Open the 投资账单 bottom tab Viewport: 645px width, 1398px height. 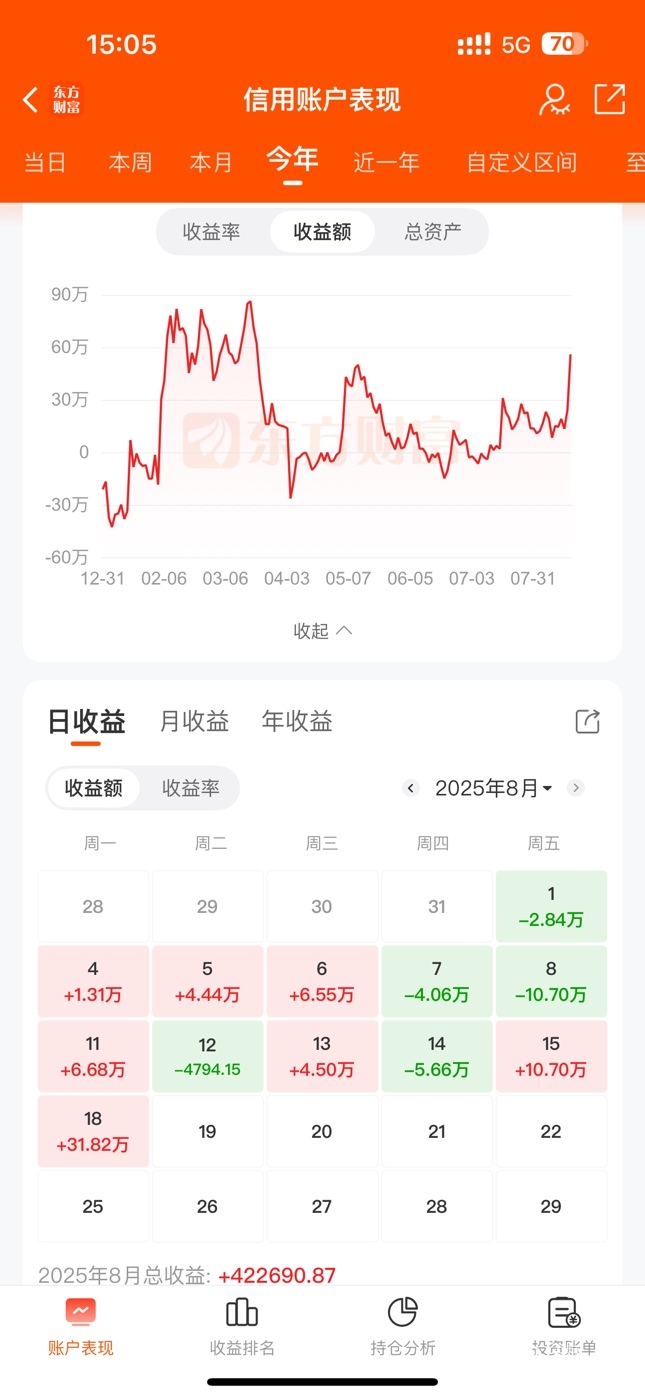click(x=563, y=1326)
